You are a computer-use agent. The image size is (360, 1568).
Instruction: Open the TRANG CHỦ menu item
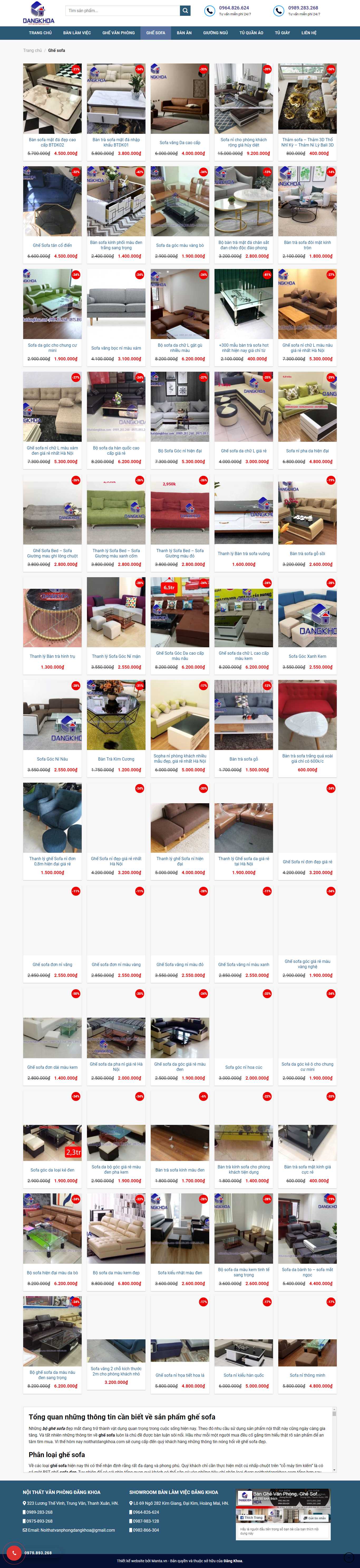click(40, 33)
